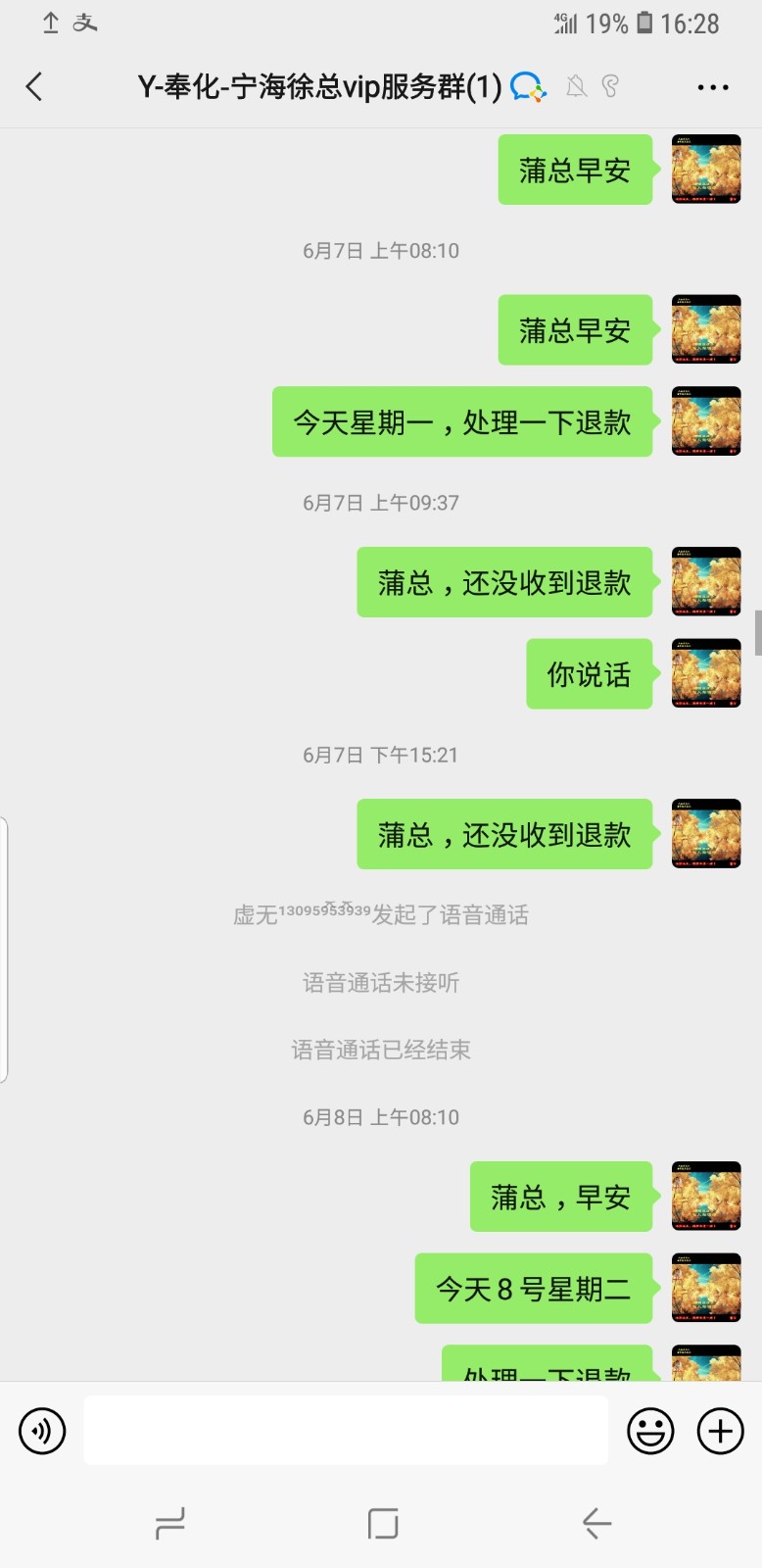Focus the message text field
The width and height of the screenshot is (762, 1568).
click(345, 1431)
